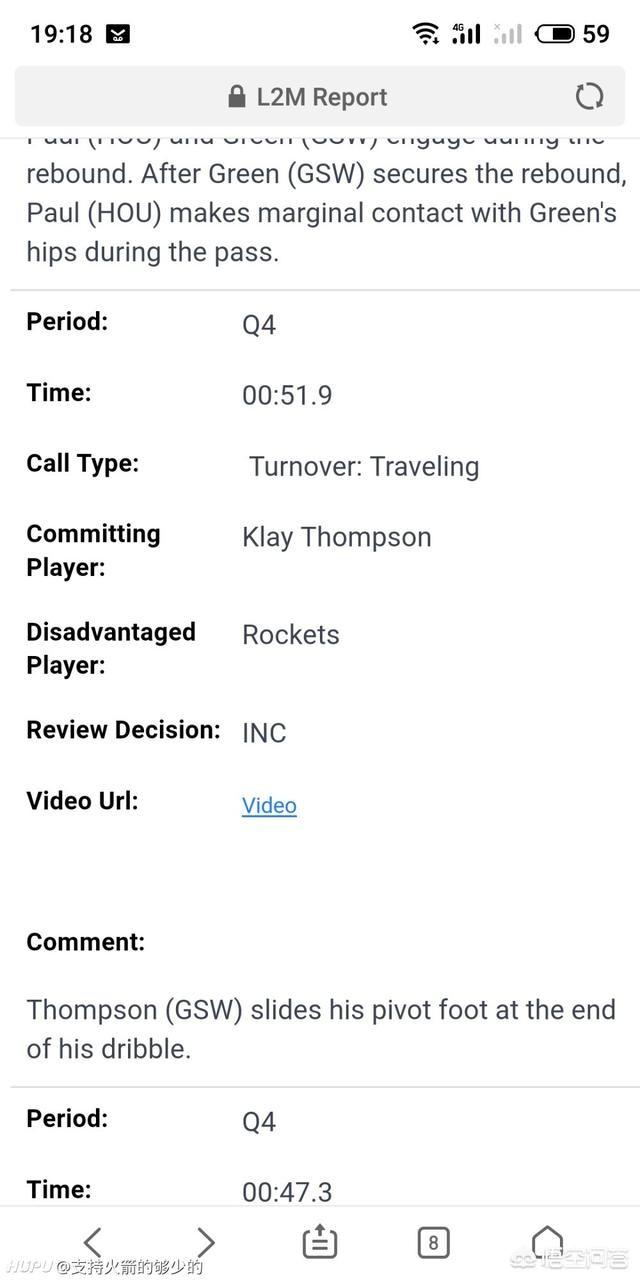Go back with the browser back arrow
640x1280 pixels.
pos(93,1242)
